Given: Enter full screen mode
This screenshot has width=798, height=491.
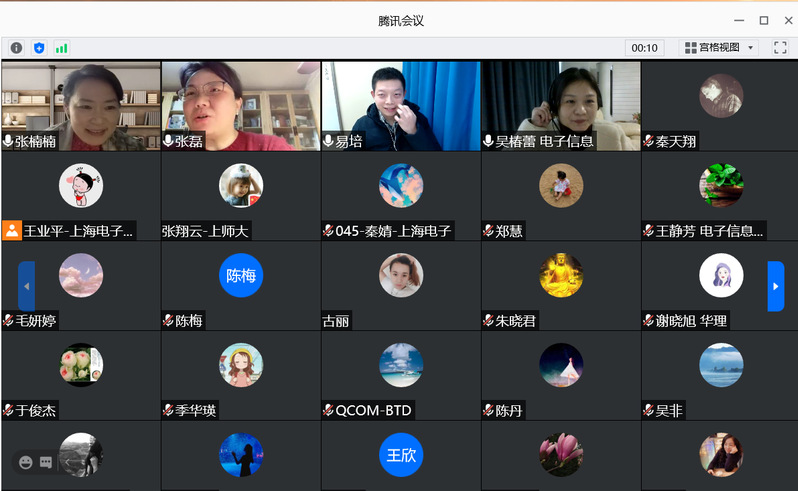Looking at the screenshot, I should click(780, 47).
